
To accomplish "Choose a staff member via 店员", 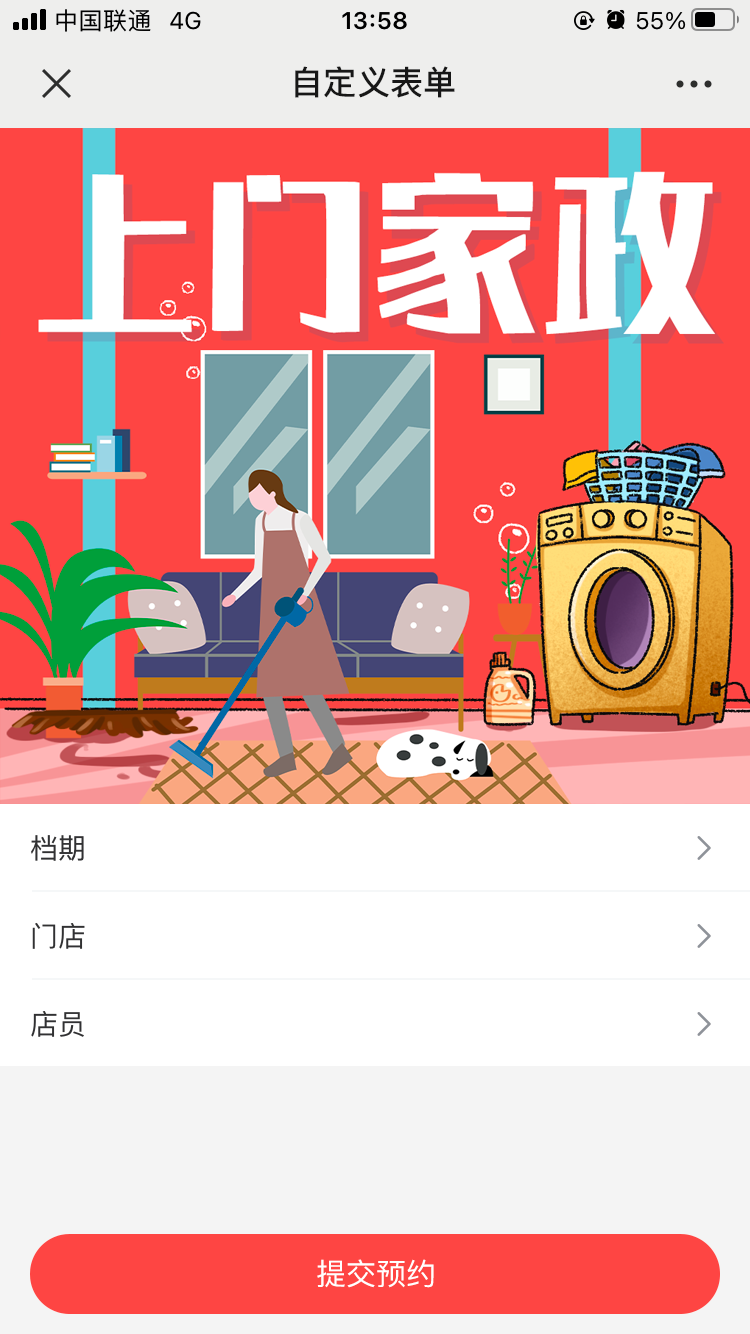I will pos(375,1024).
